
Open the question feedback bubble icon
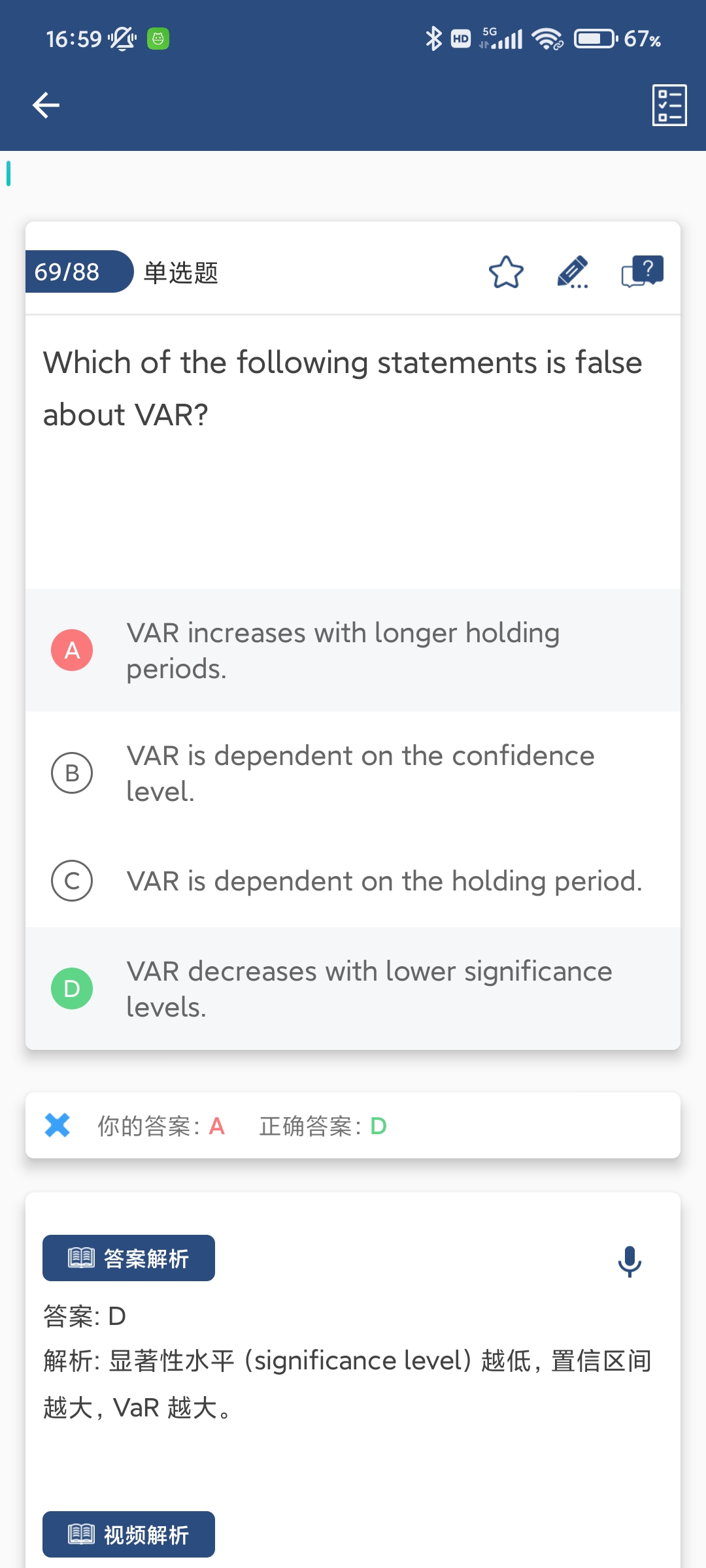tap(642, 272)
